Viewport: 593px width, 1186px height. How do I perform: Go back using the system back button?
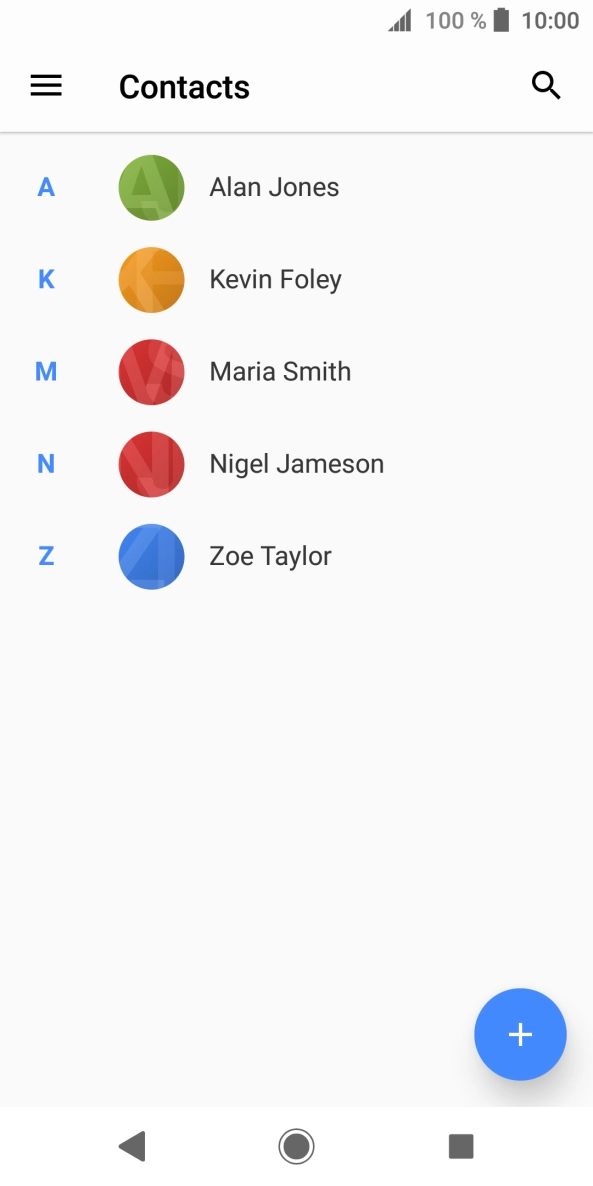pos(132,1147)
